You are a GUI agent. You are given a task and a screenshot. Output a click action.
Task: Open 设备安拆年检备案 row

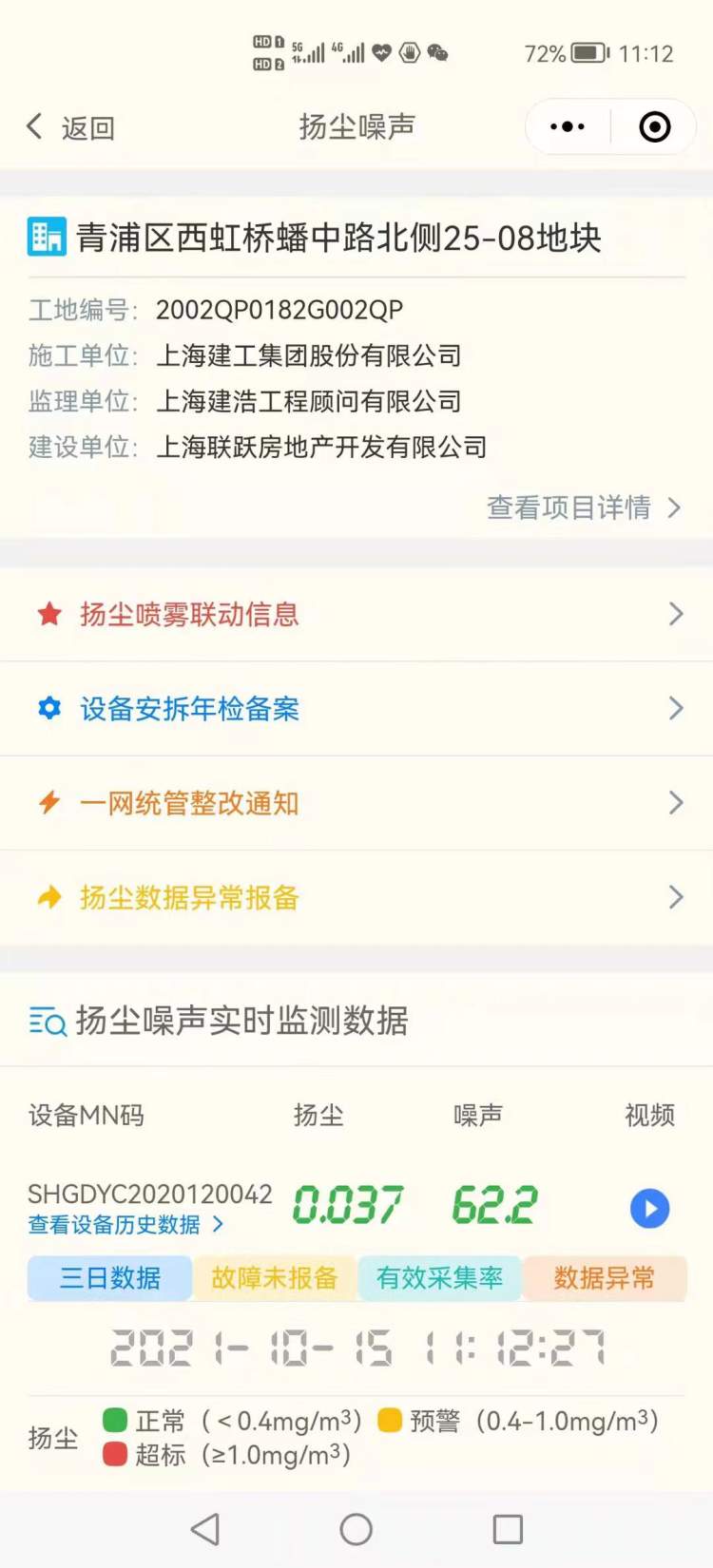(x=356, y=708)
